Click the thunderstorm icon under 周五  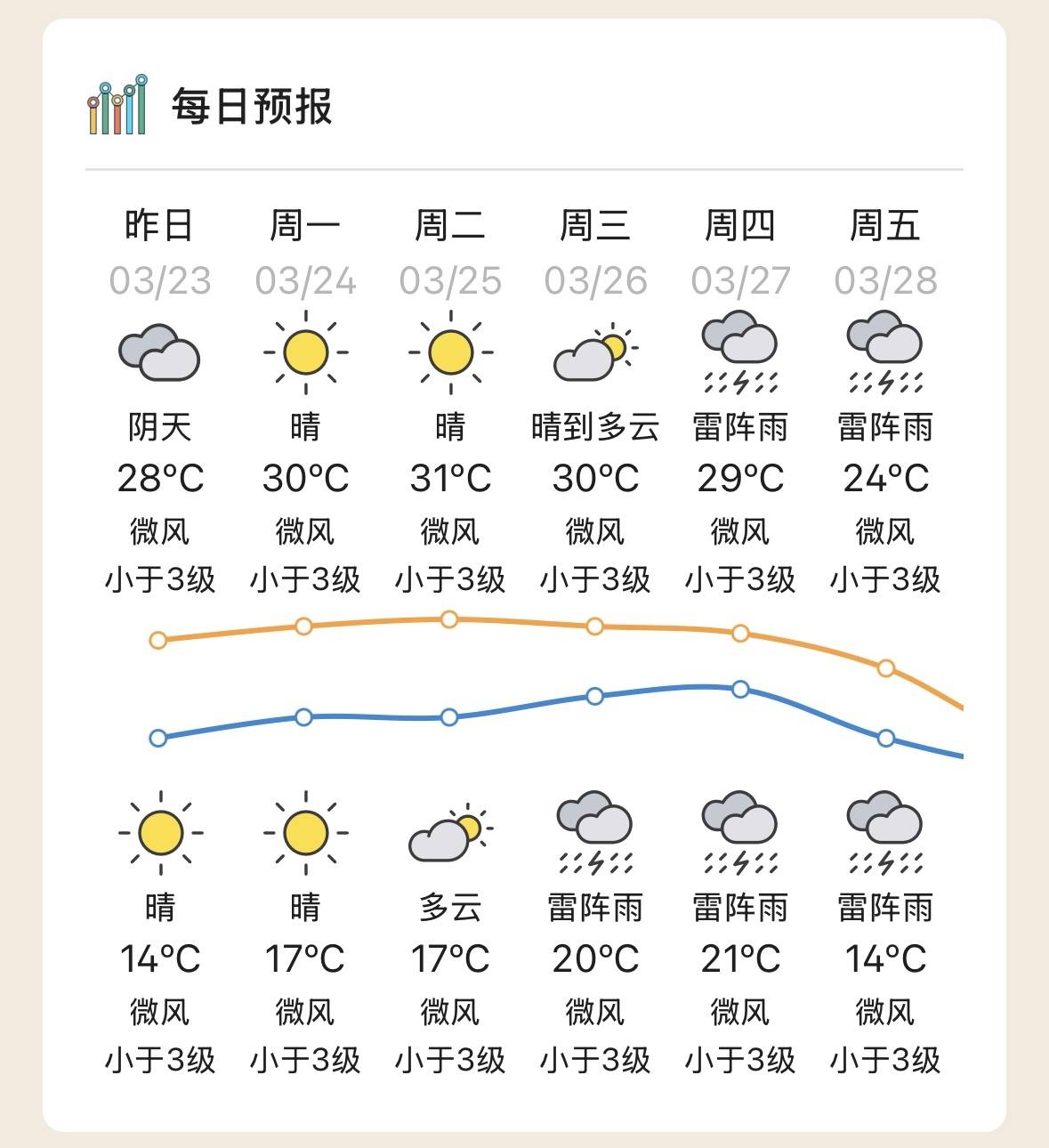coord(887,350)
